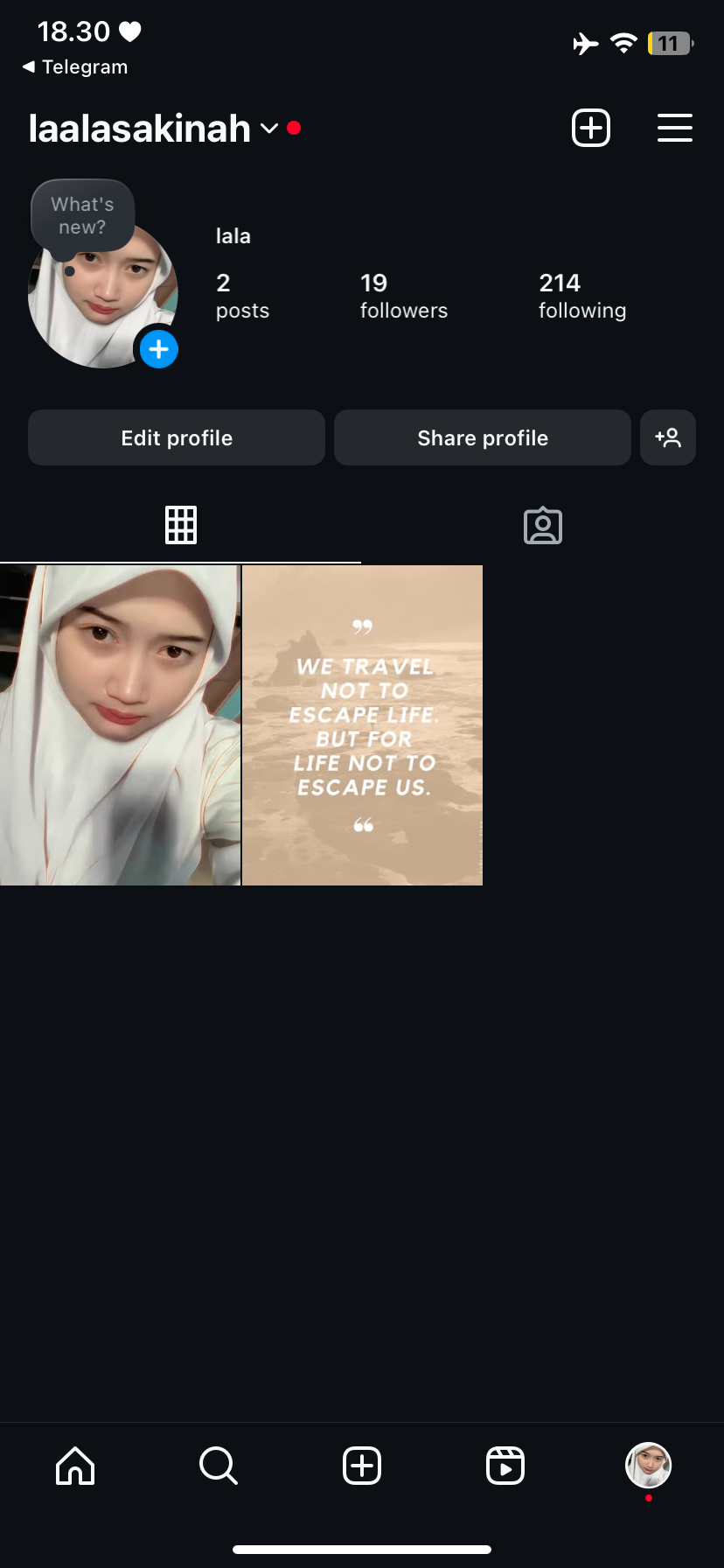Open the discover people icon
Screen dimensions: 724x1568
click(x=668, y=437)
